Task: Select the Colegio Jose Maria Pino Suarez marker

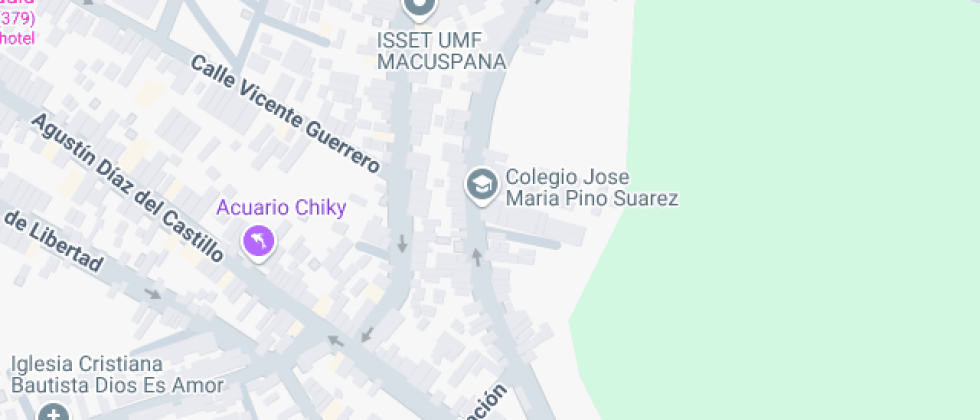Action: tap(483, 185)
